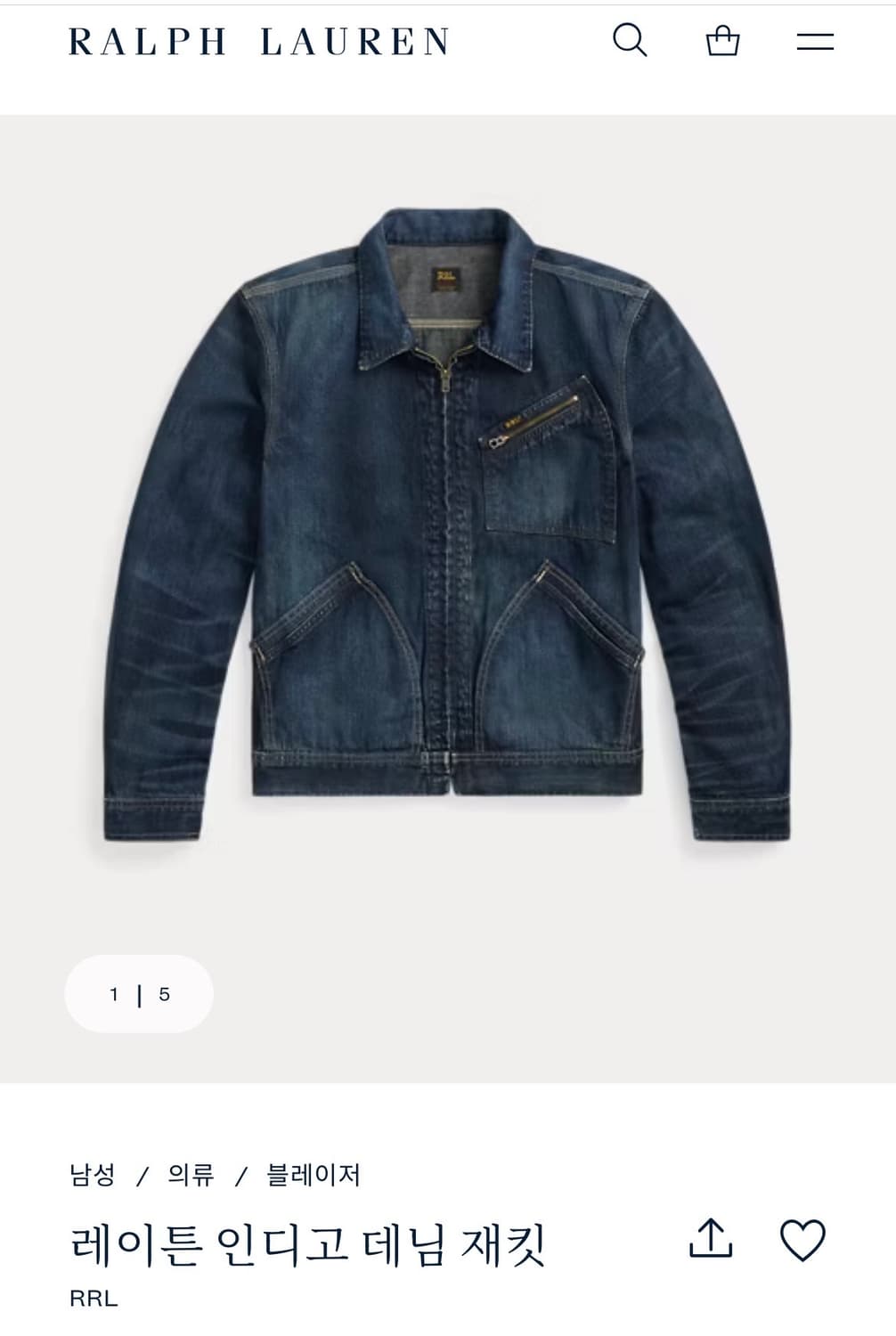Image resolution: width=896 pixels, height=1336 pixels.
Task: Go to the Ralph Lauren home logo
Action: coord(259,42)
